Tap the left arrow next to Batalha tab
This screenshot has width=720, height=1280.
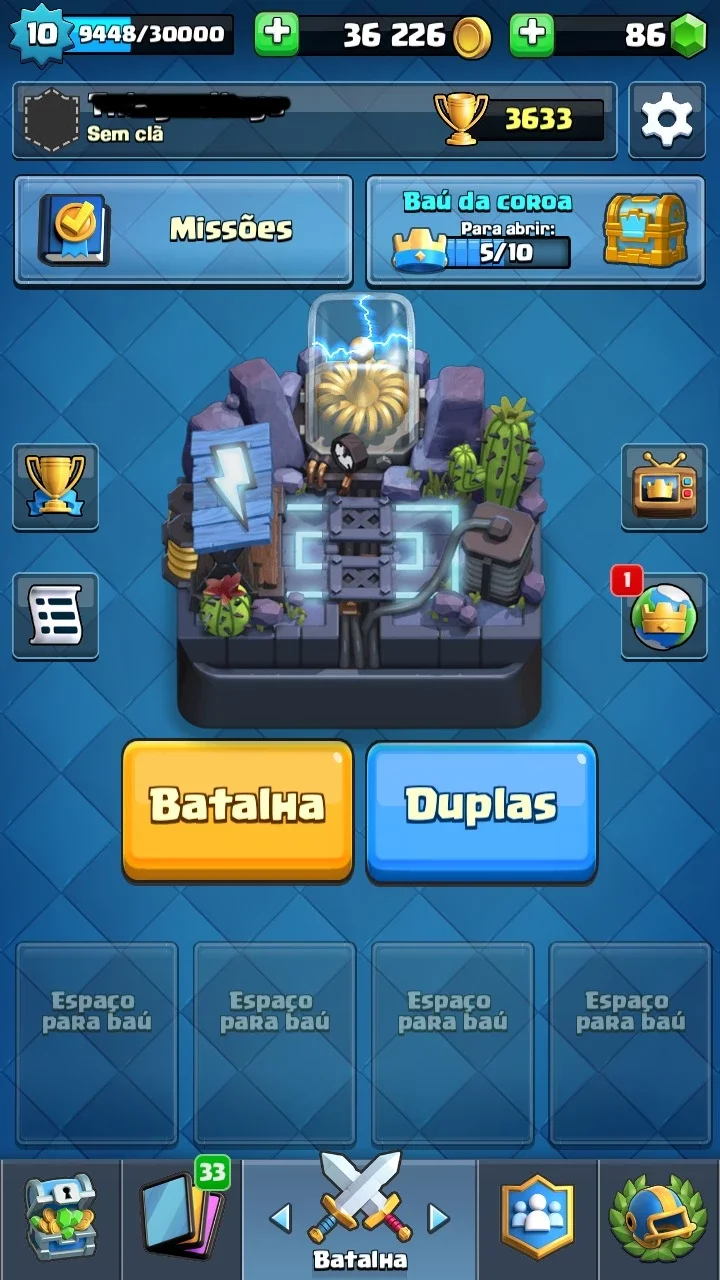[281, 1217]
